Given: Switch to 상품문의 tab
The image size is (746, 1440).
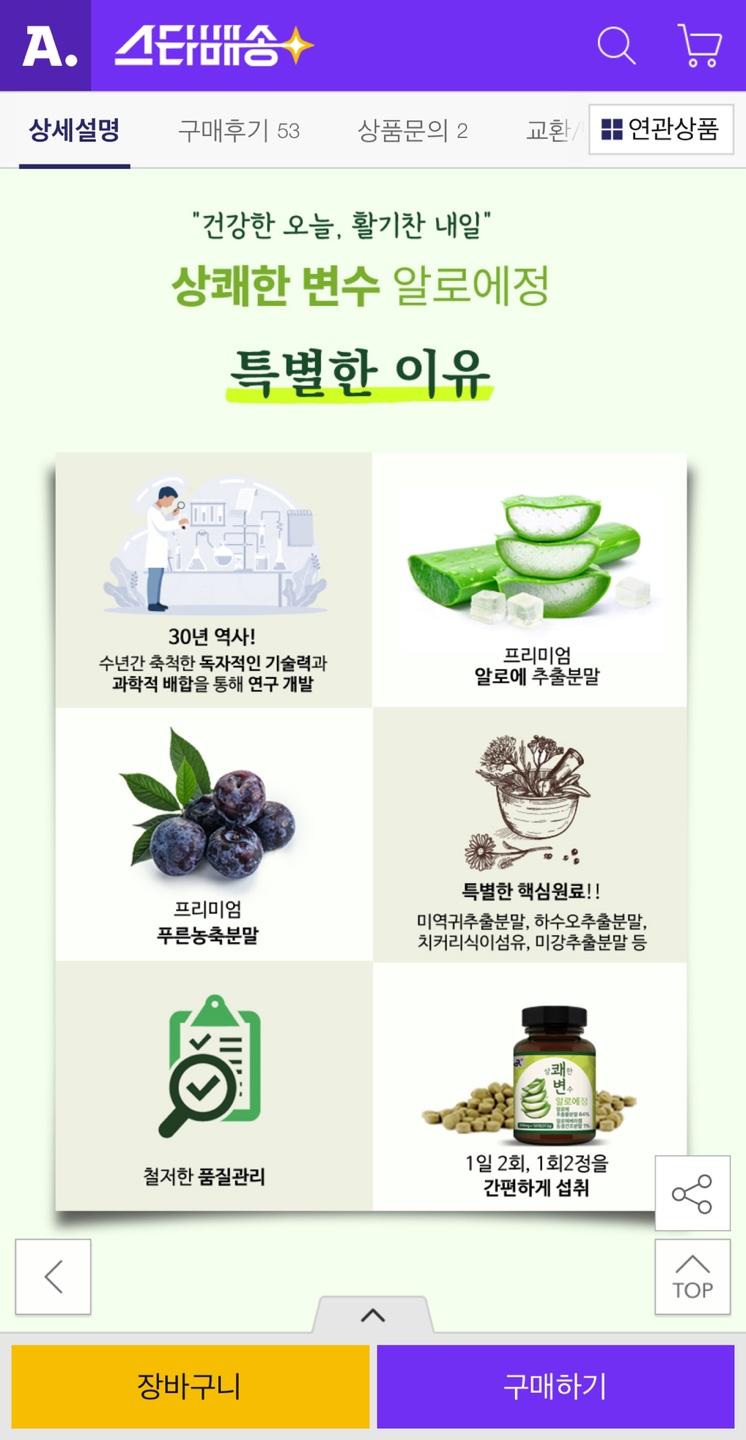Looking at the screenshot, I should point(412,131).
